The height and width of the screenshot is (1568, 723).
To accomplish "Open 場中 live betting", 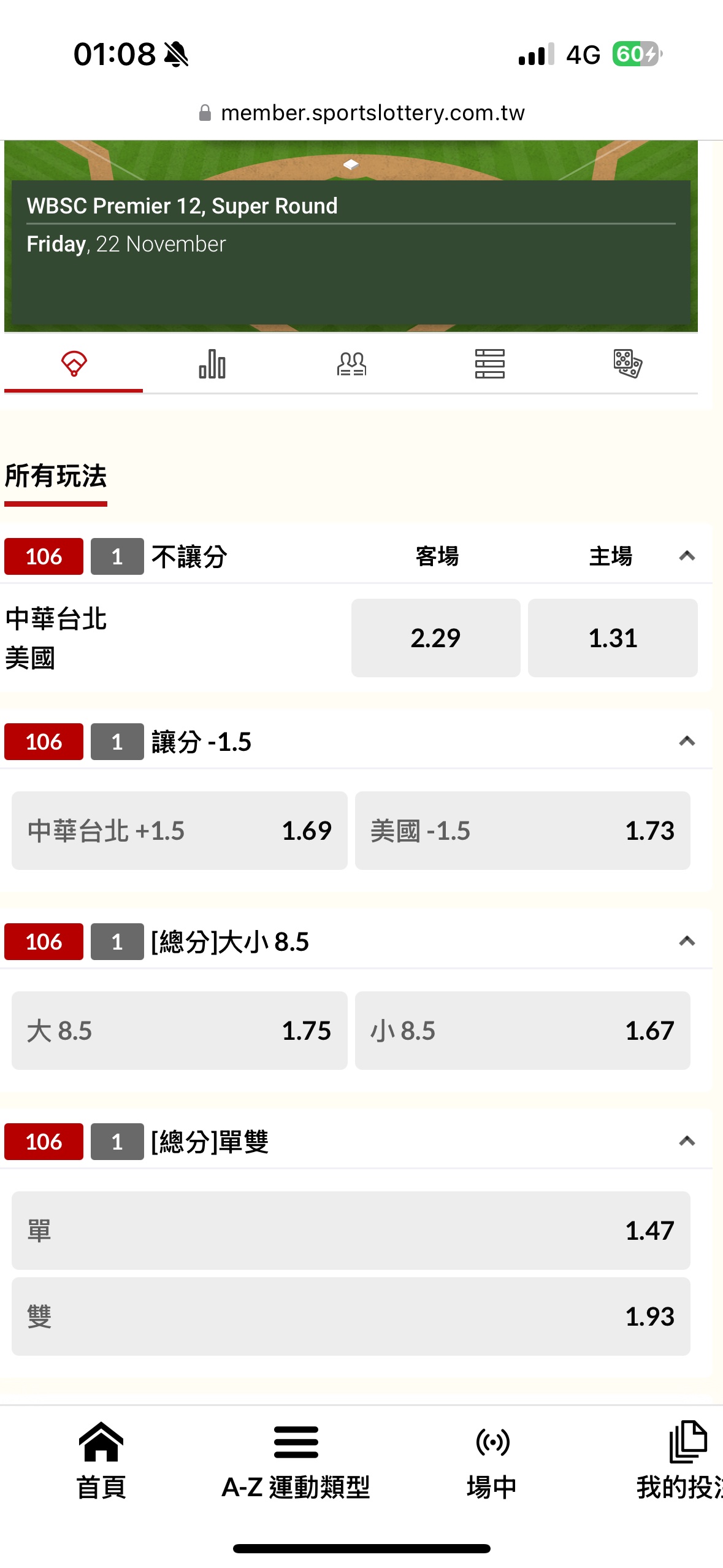I will coord(492,1461).
